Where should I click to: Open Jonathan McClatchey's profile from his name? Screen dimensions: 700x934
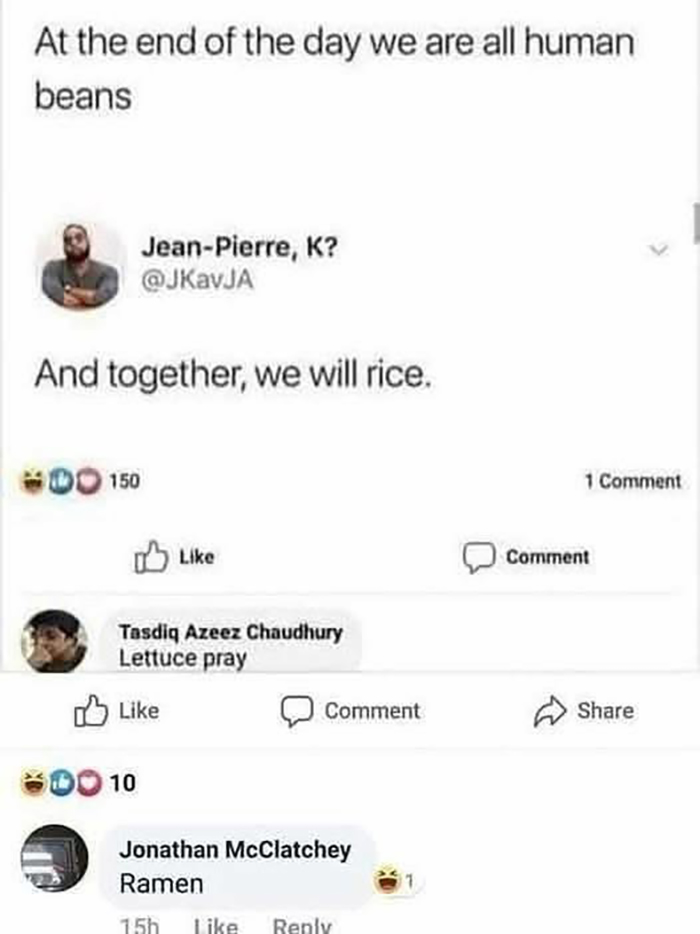[x=235, y=850]
